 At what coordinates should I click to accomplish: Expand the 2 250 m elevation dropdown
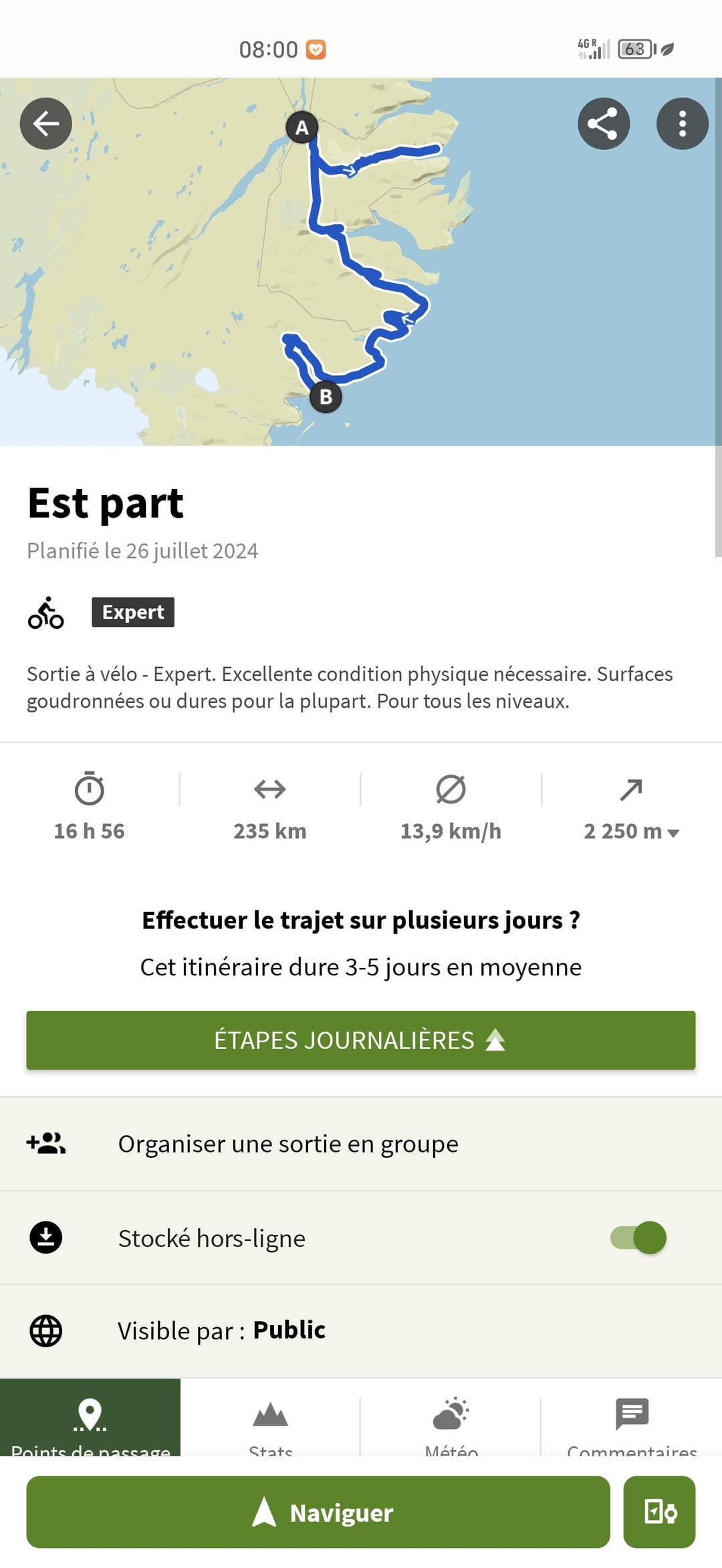tap(631, 831)
